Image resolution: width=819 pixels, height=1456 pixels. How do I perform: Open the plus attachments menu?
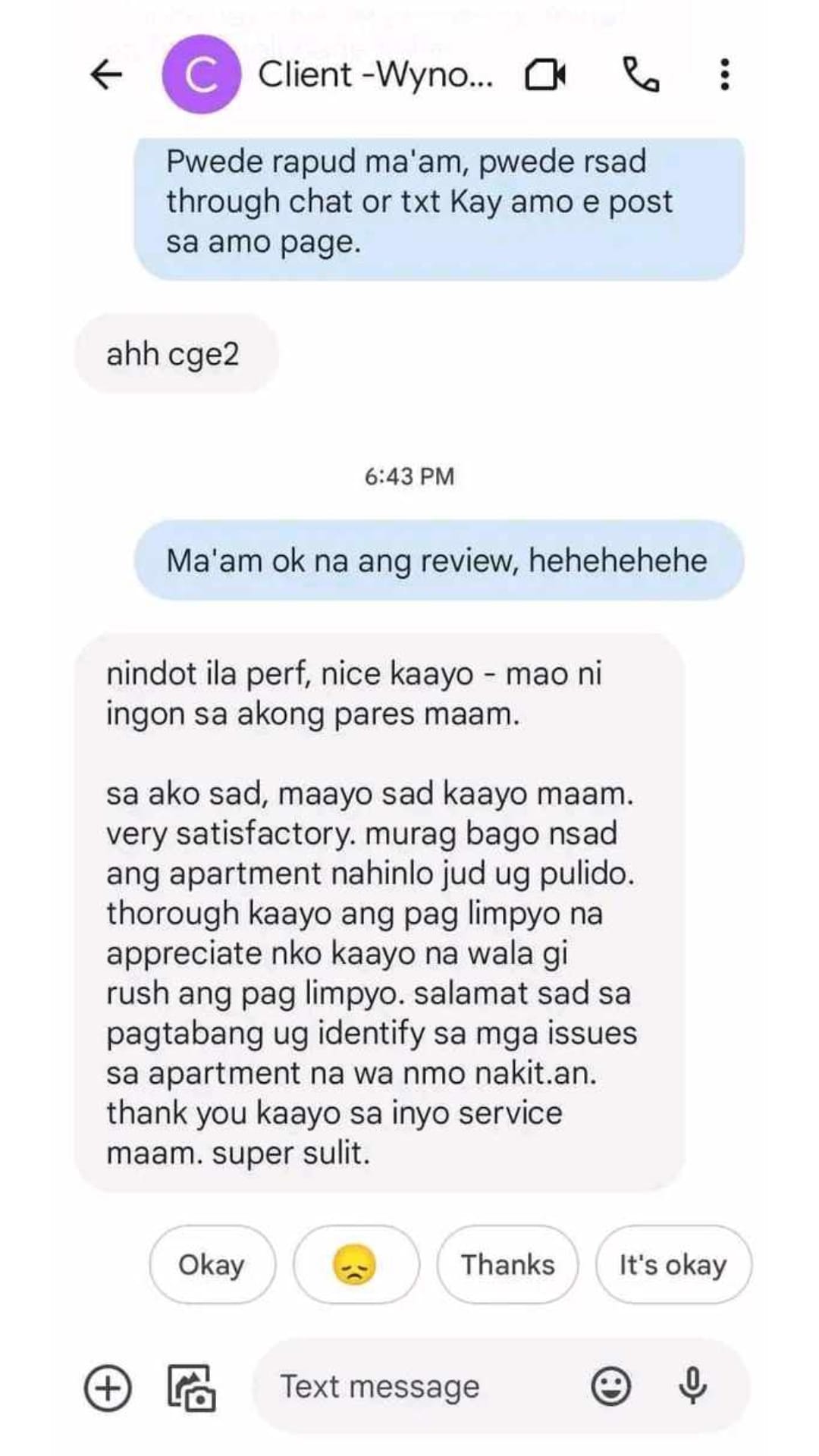pos(108,1387)
